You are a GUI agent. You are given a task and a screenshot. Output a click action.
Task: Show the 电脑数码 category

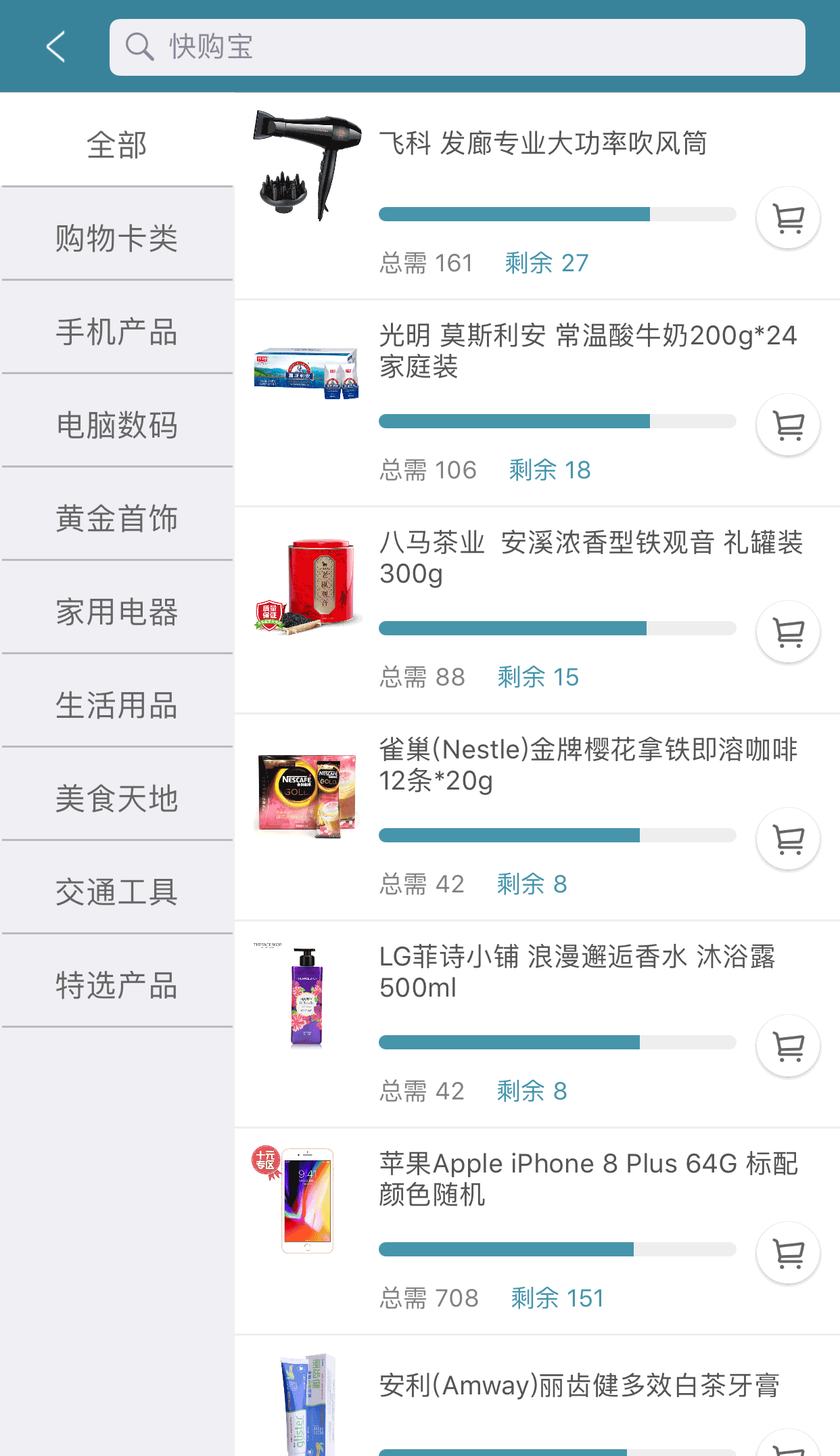(x=117, y=426)
